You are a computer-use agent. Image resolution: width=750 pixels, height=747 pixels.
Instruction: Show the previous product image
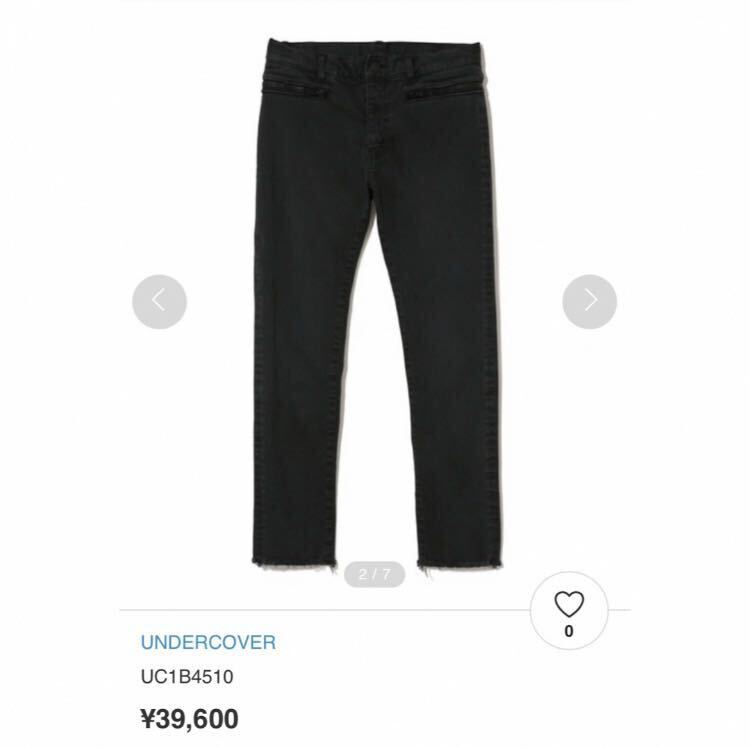(x=160, y=300)
